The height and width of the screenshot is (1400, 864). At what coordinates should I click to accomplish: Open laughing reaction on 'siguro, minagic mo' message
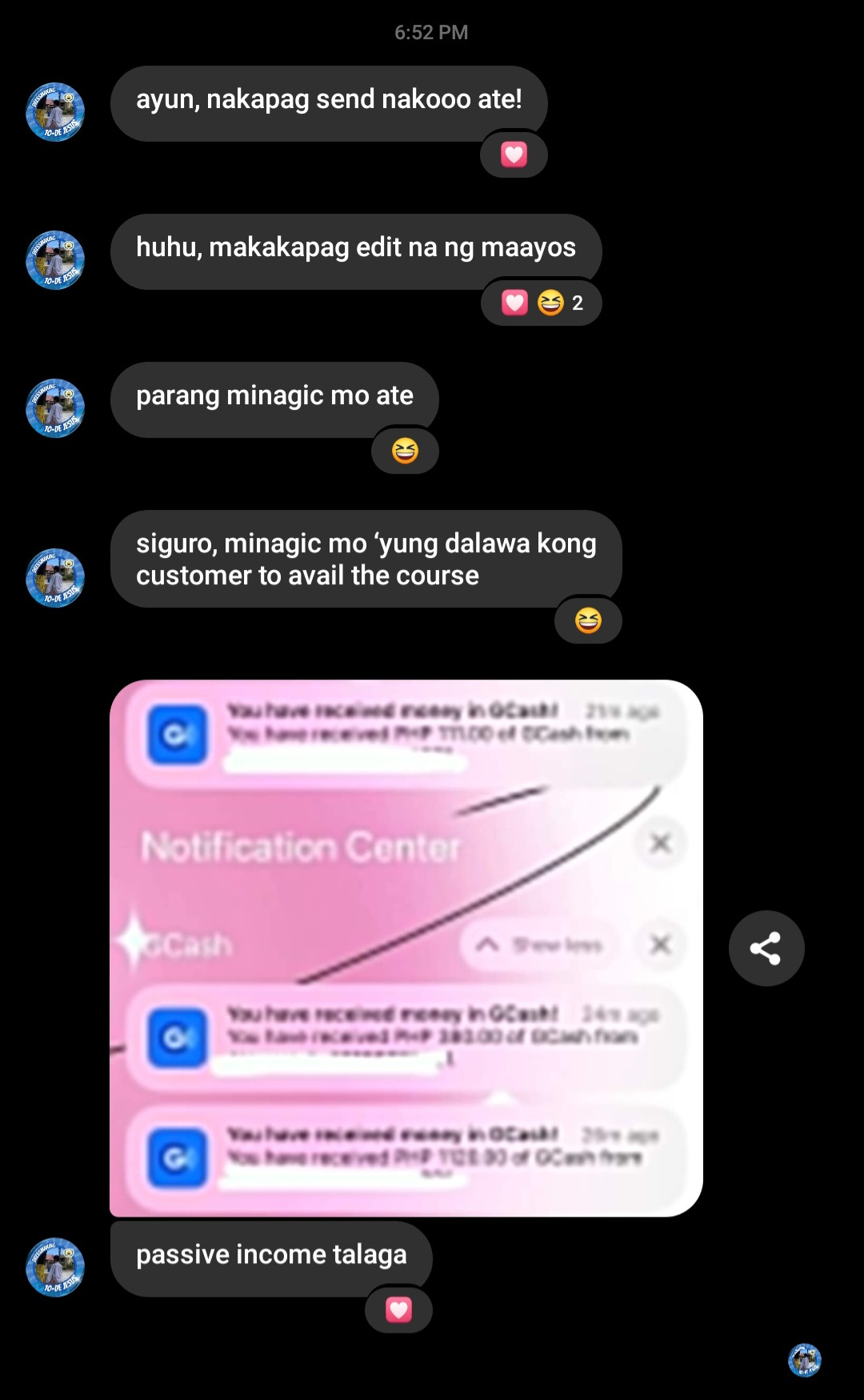(x=588, y=620)
